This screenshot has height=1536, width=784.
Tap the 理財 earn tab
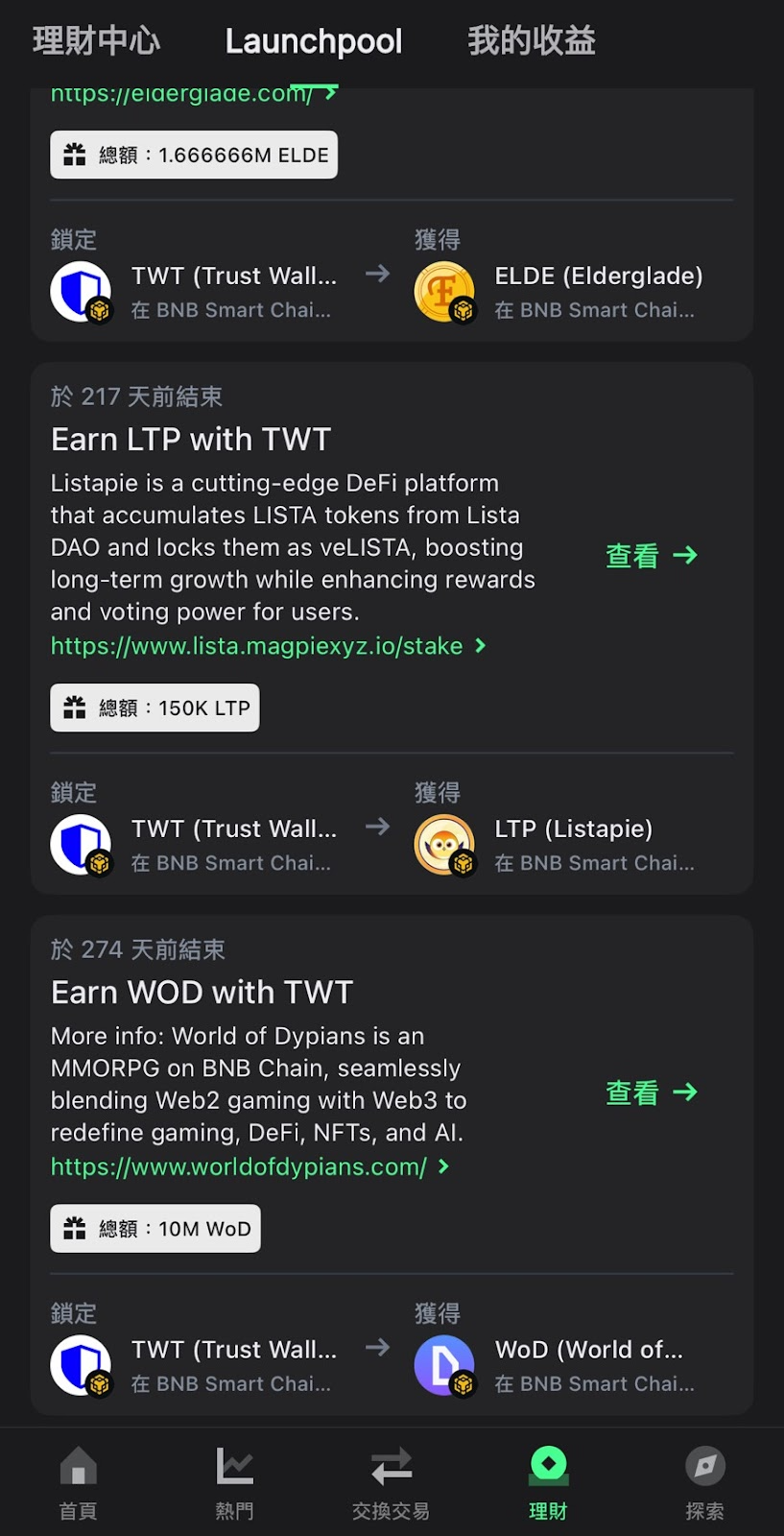click(548, 1482)
